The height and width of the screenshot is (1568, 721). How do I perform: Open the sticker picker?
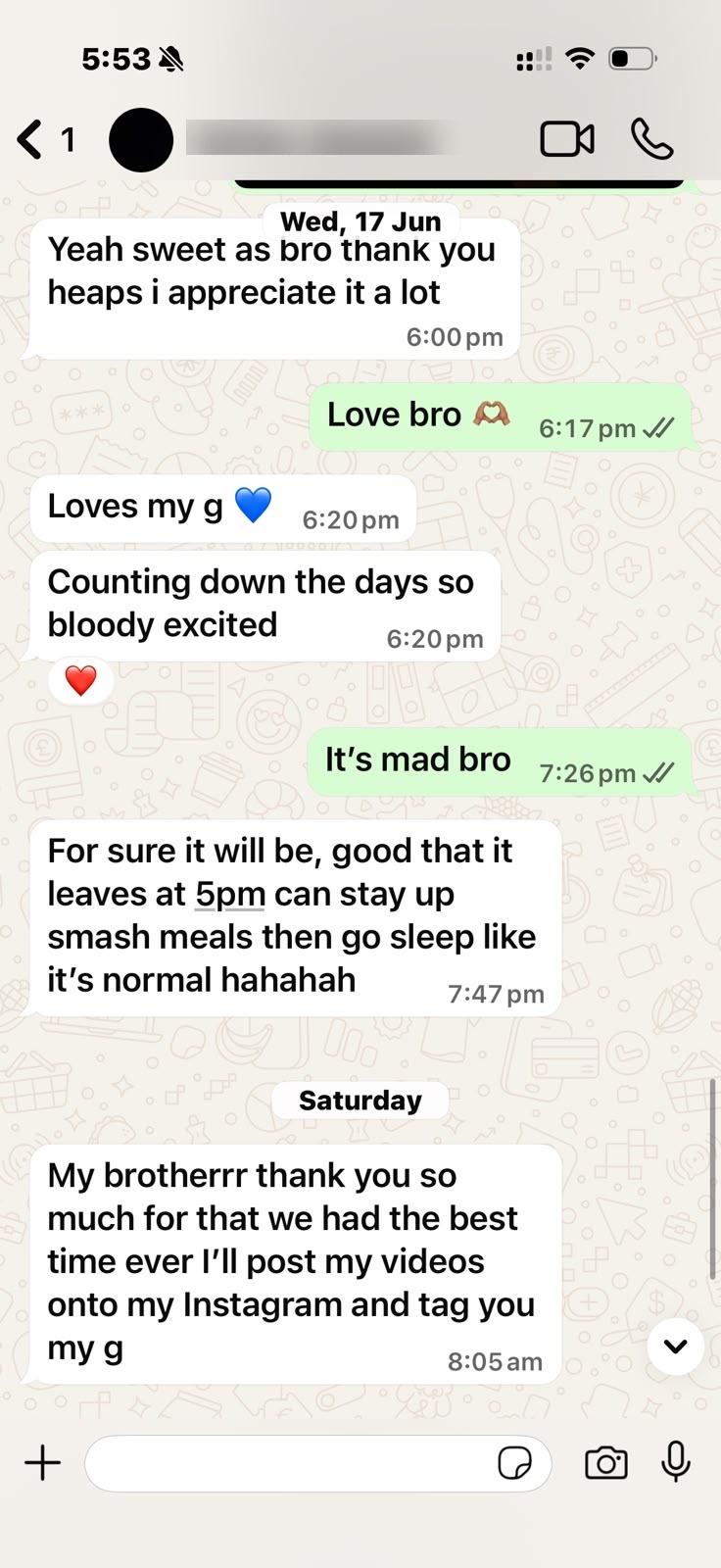click(515, 1463)
